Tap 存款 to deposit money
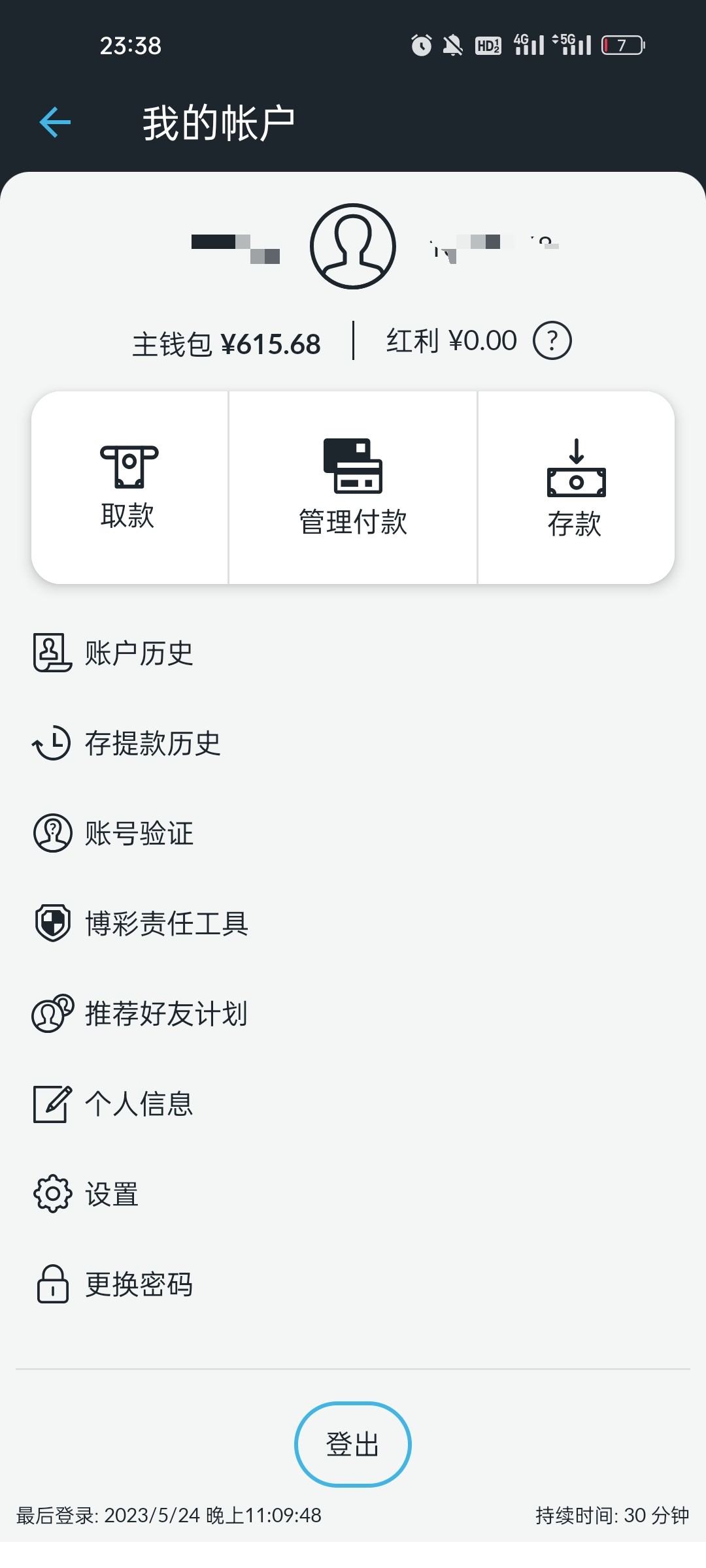The height and width of the screenshot is (1568, 706). click(x=575, y=487)
